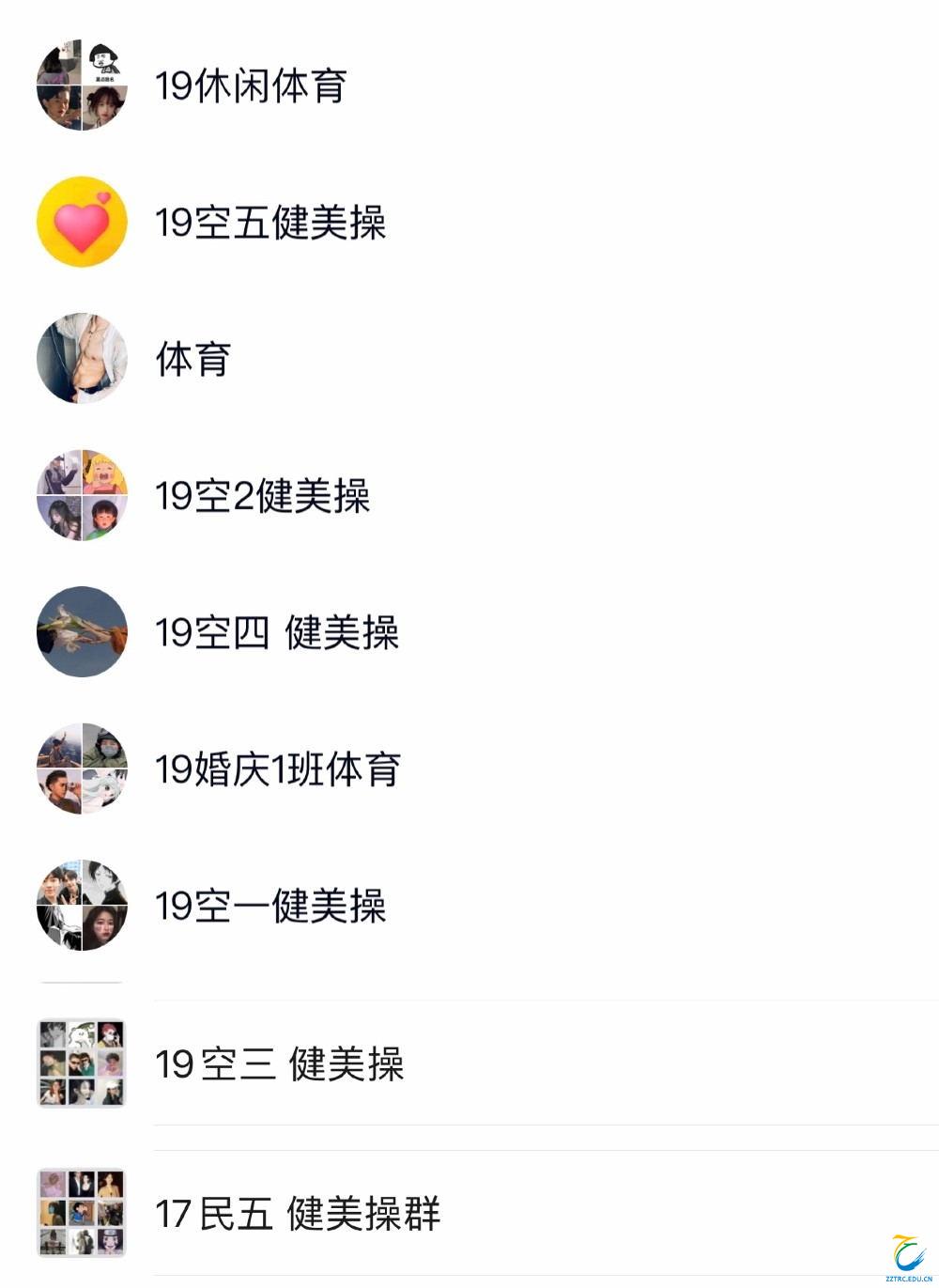The height and width of the screenshot is (1288, 939).
Task: Open the 17民五 健美操群 chat
Action: coord(298,1213)
